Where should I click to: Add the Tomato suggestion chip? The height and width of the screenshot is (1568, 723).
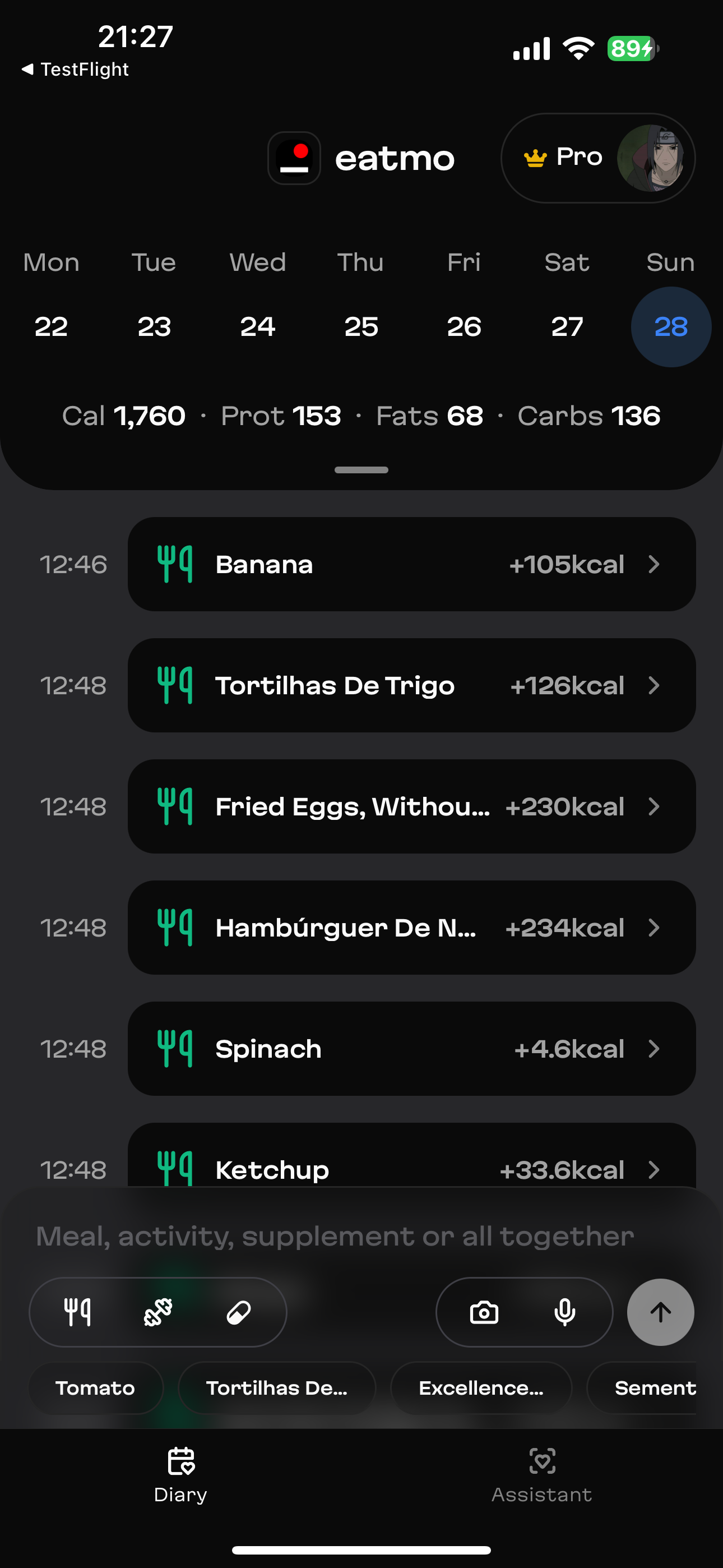point(95,1388)
